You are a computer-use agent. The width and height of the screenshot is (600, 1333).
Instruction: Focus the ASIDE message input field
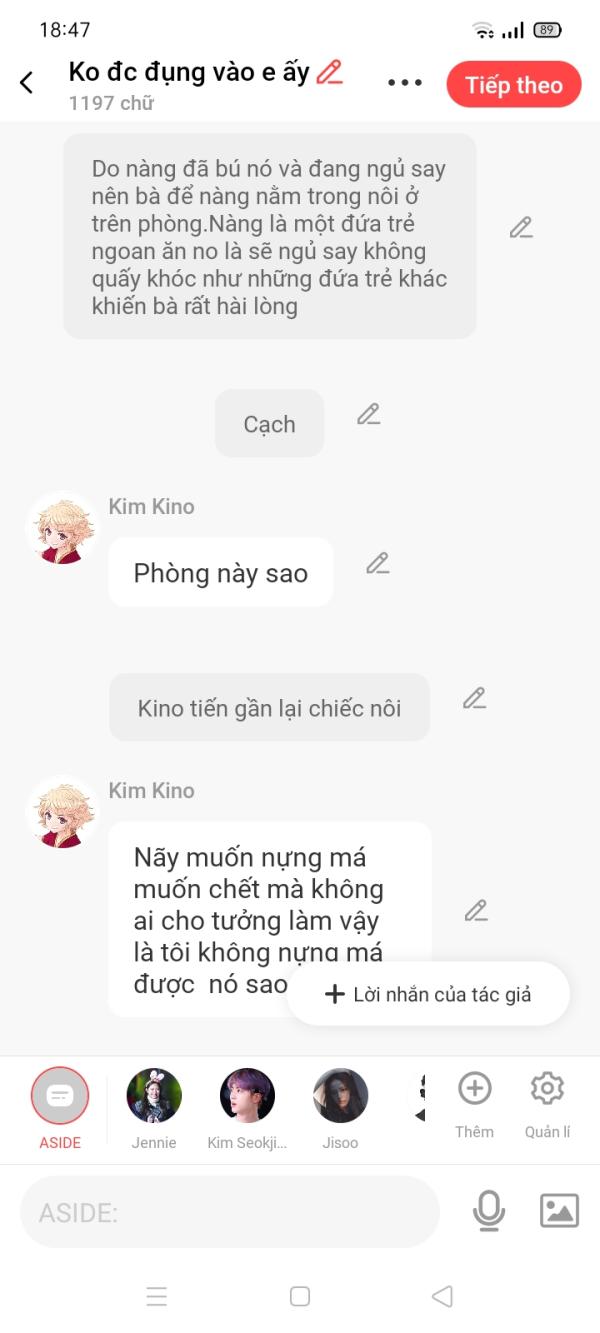[x=230, y=1212]
